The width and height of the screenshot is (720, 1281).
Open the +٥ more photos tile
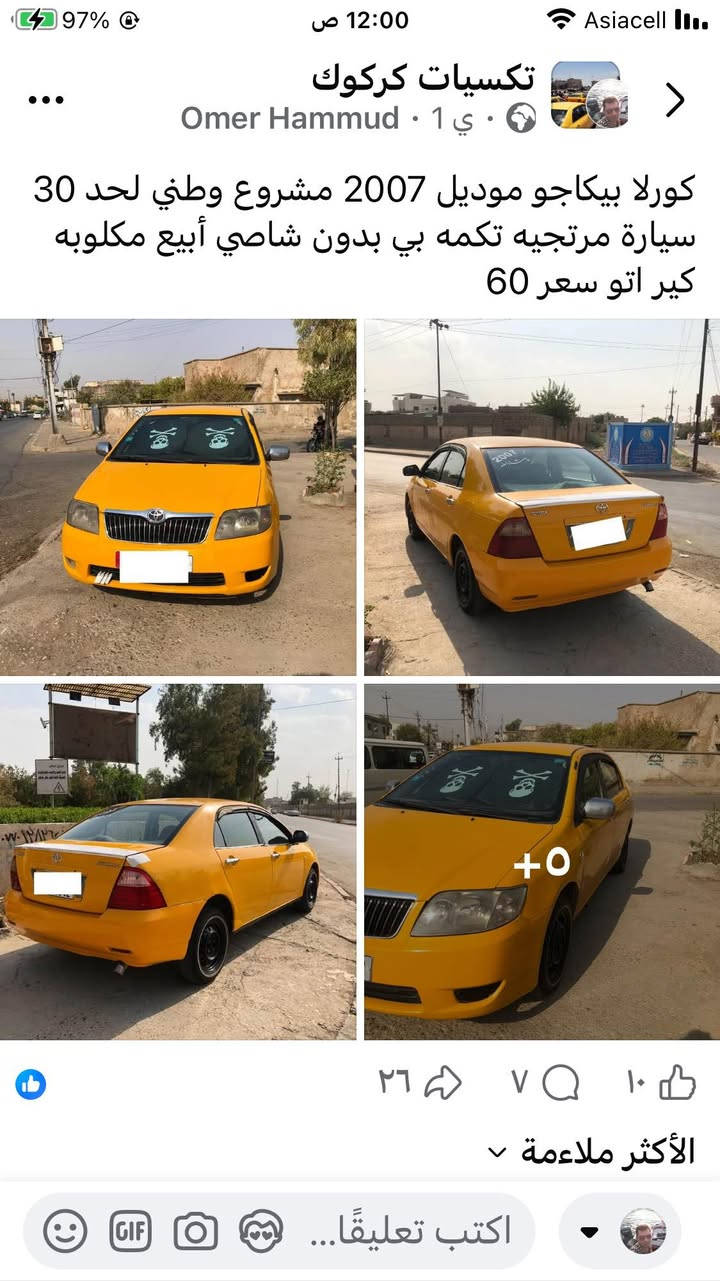tap(541, 862)
